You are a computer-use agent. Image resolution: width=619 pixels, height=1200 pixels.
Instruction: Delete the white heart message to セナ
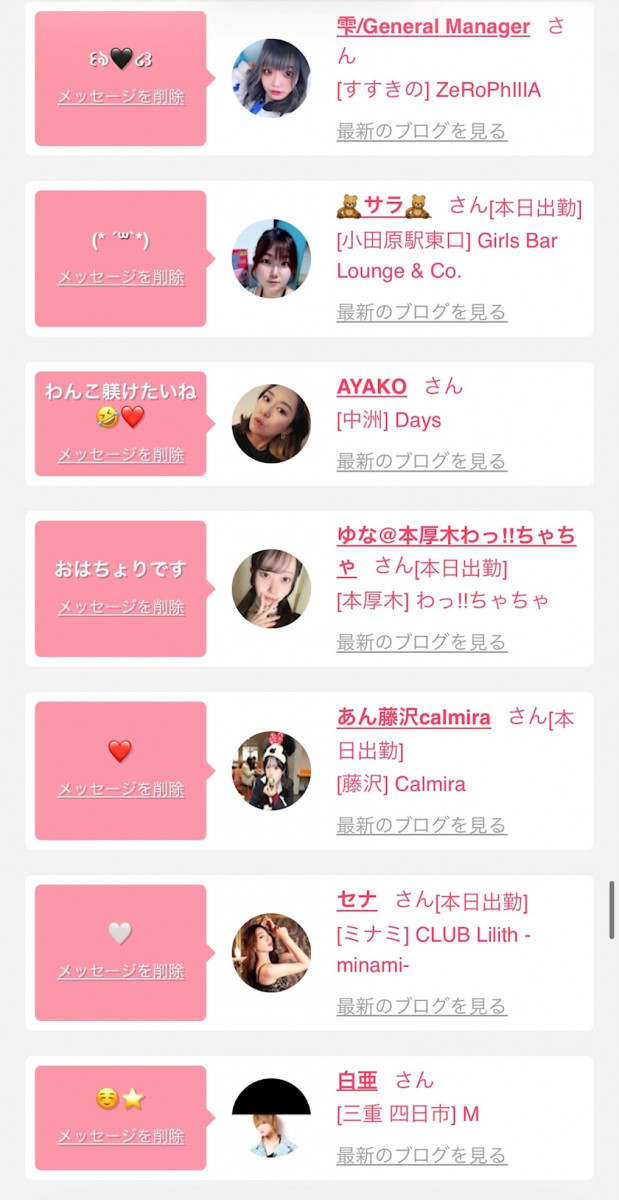[x=121, y=971]
